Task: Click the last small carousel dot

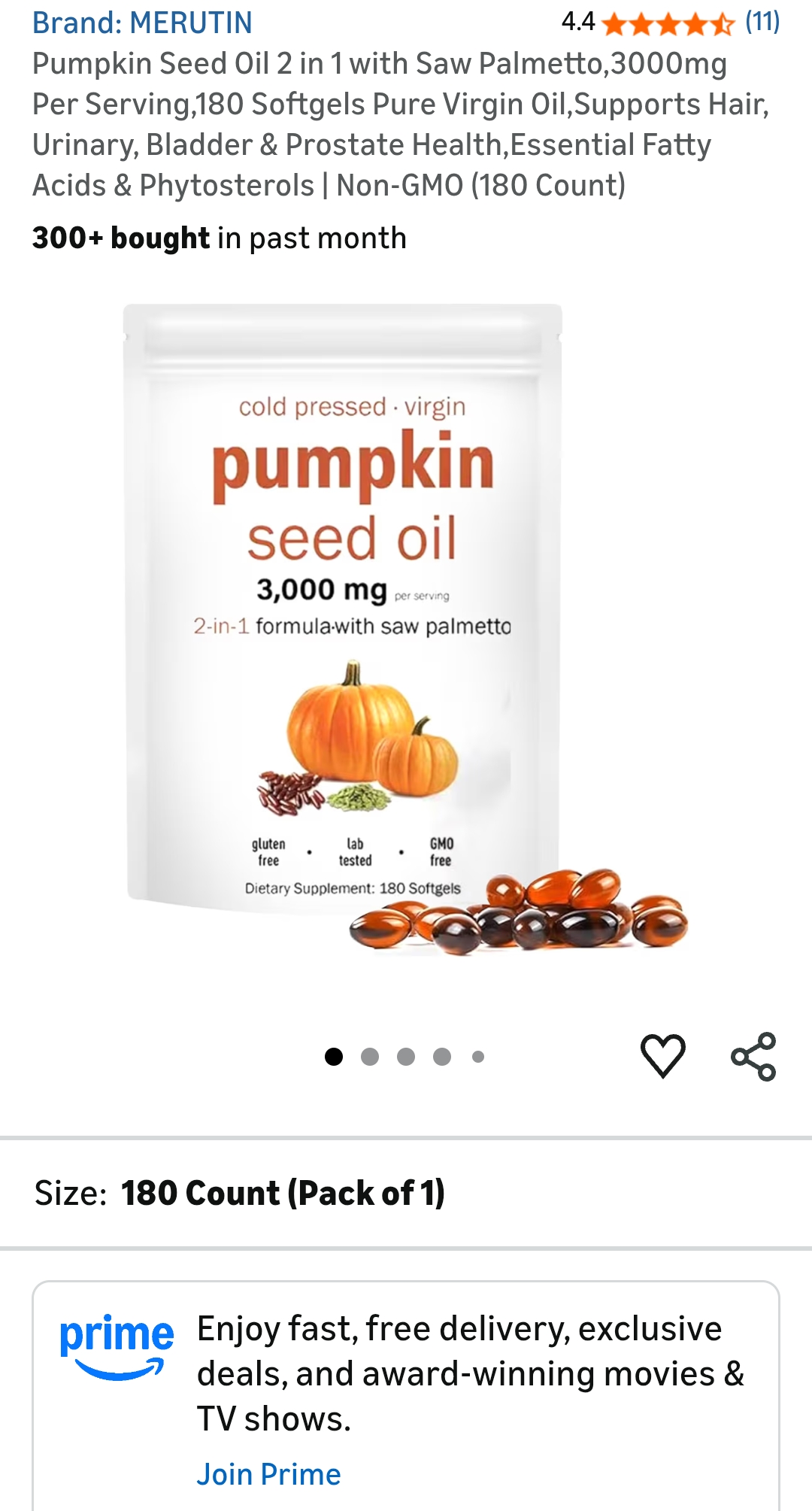Action: click(x=477, y=1057)
